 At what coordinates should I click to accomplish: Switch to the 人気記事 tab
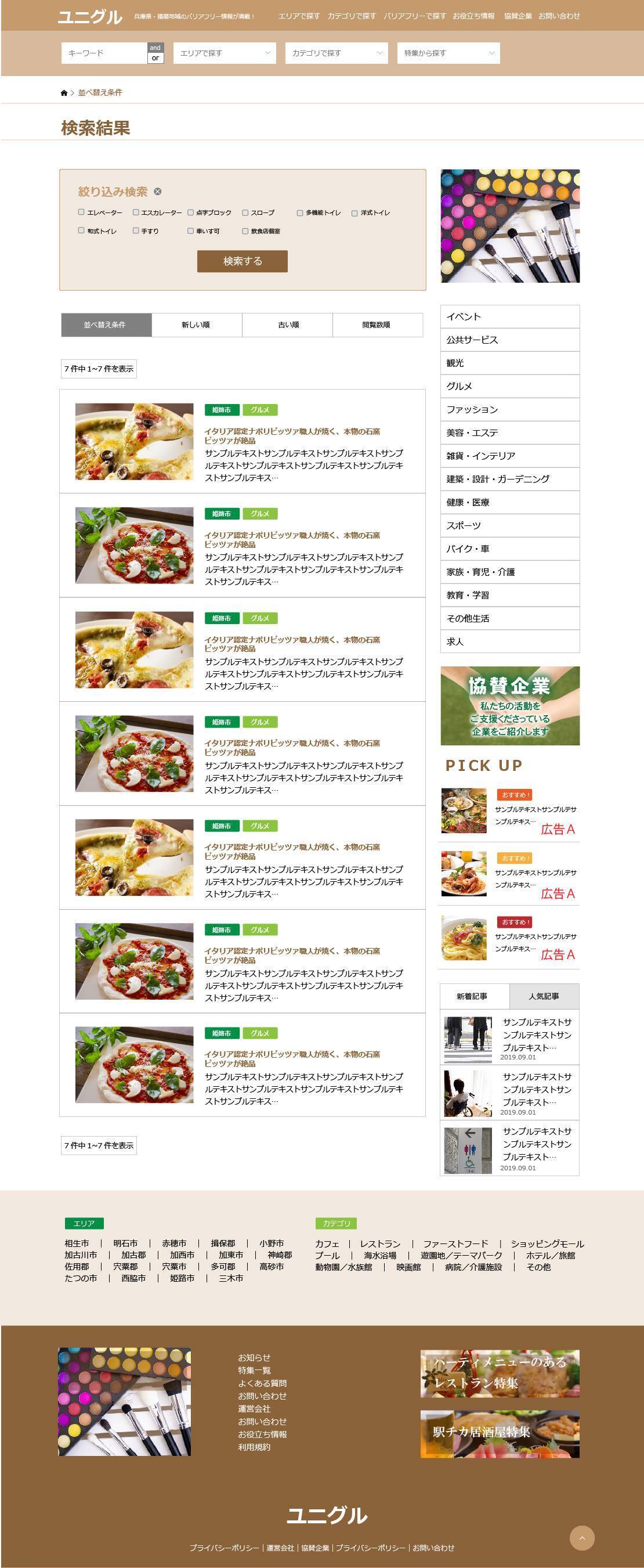tap(544, 996)
